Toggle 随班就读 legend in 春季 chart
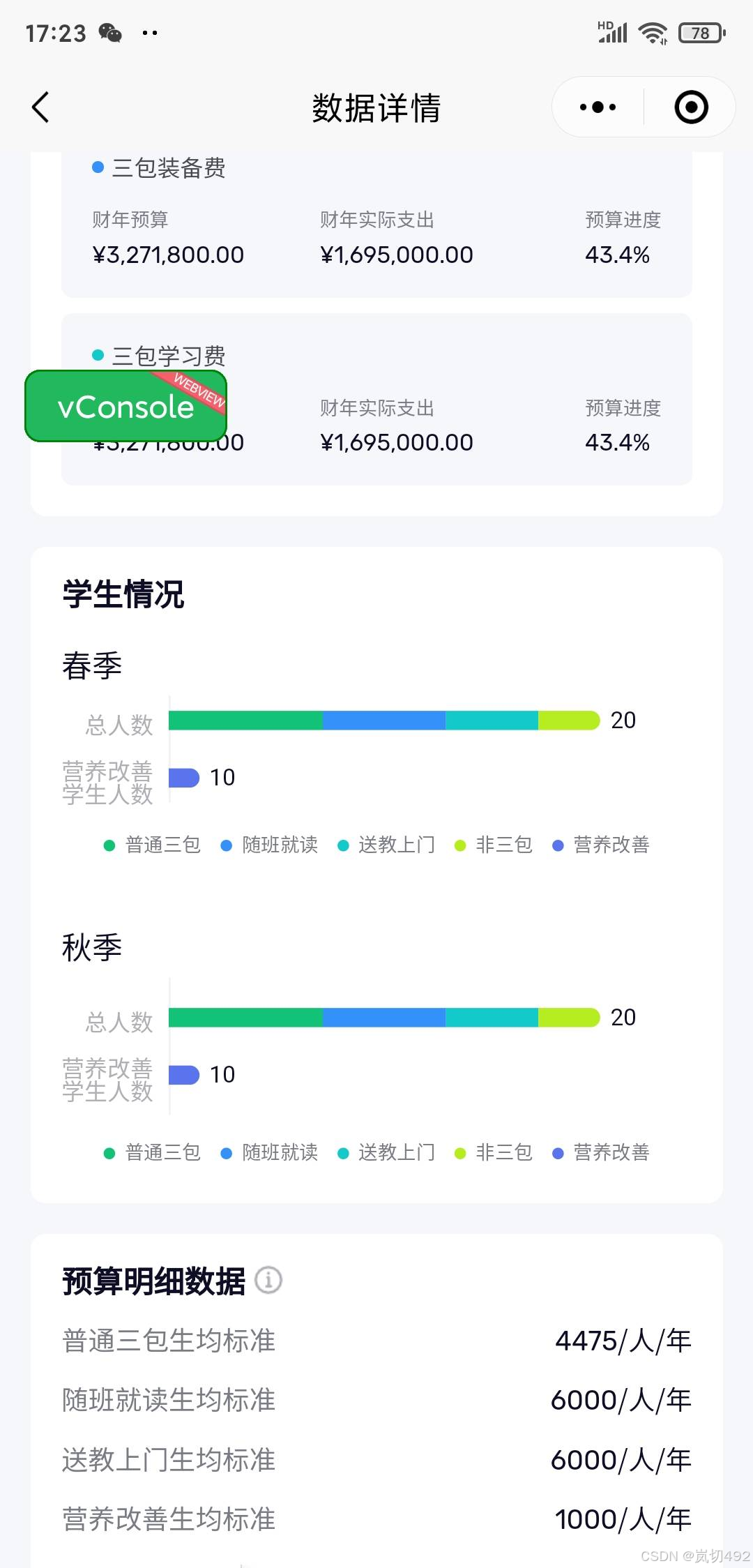 [x=269, y=845]
